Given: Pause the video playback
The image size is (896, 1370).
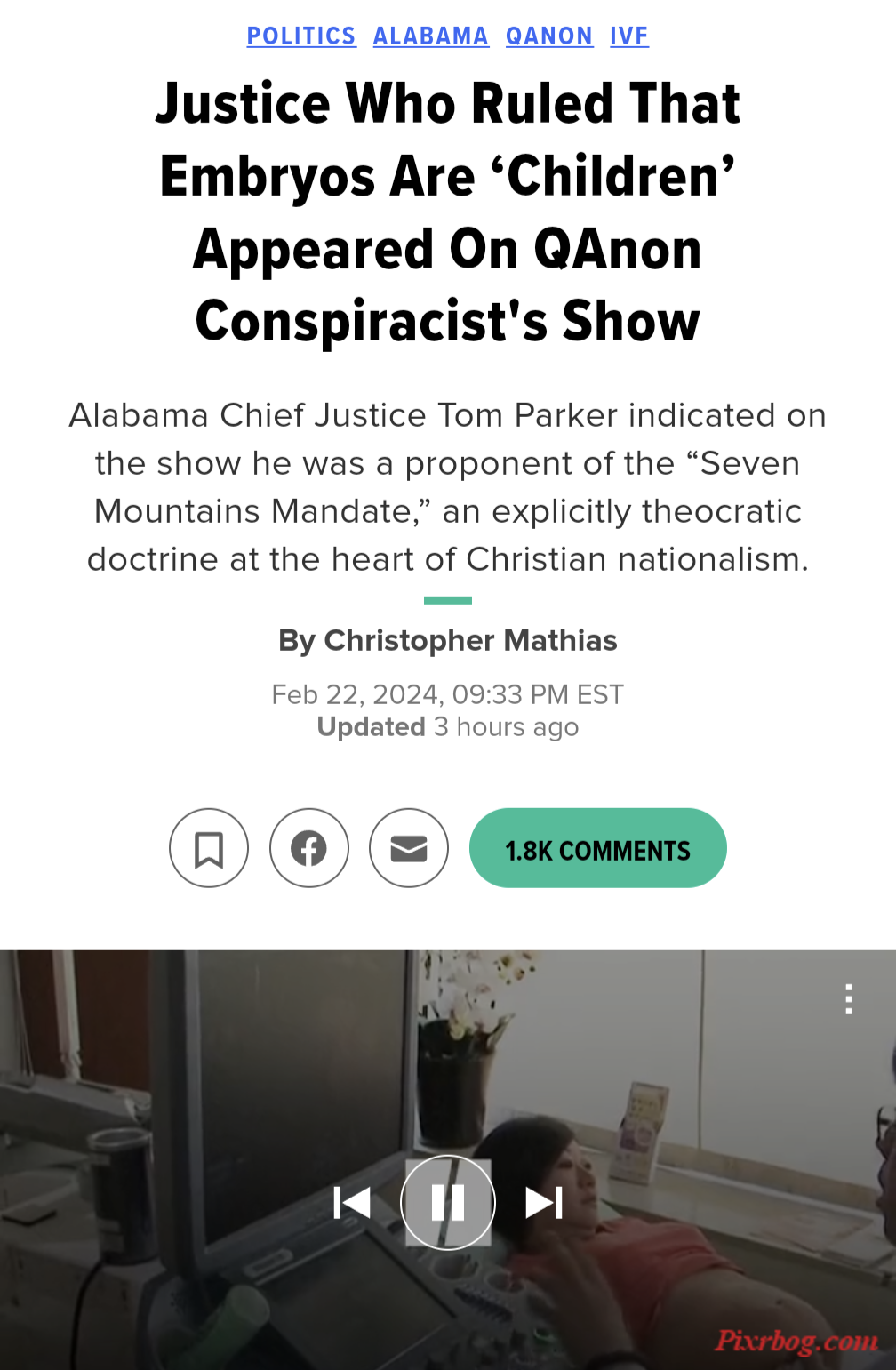Looking at the screenshot, I should pos(448,1202).
